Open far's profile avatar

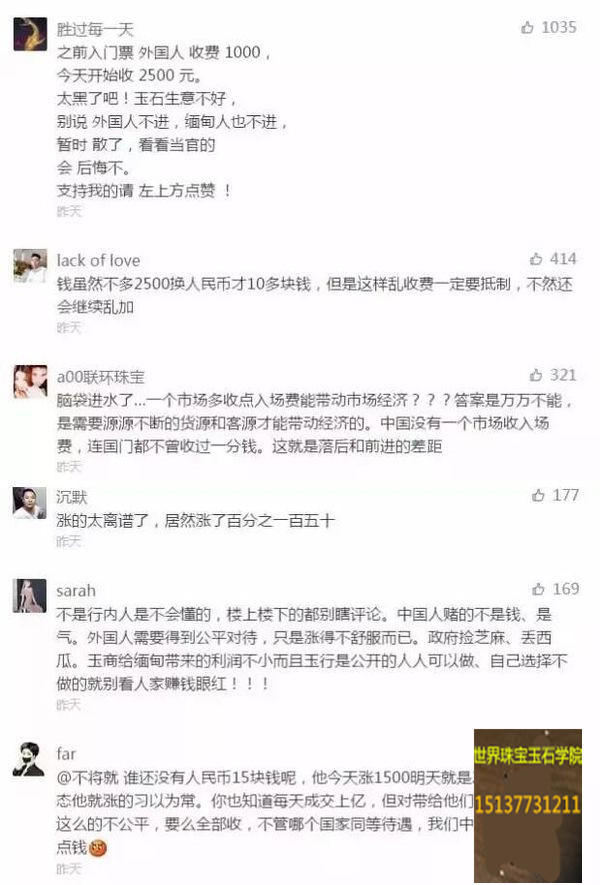point(29,759)
